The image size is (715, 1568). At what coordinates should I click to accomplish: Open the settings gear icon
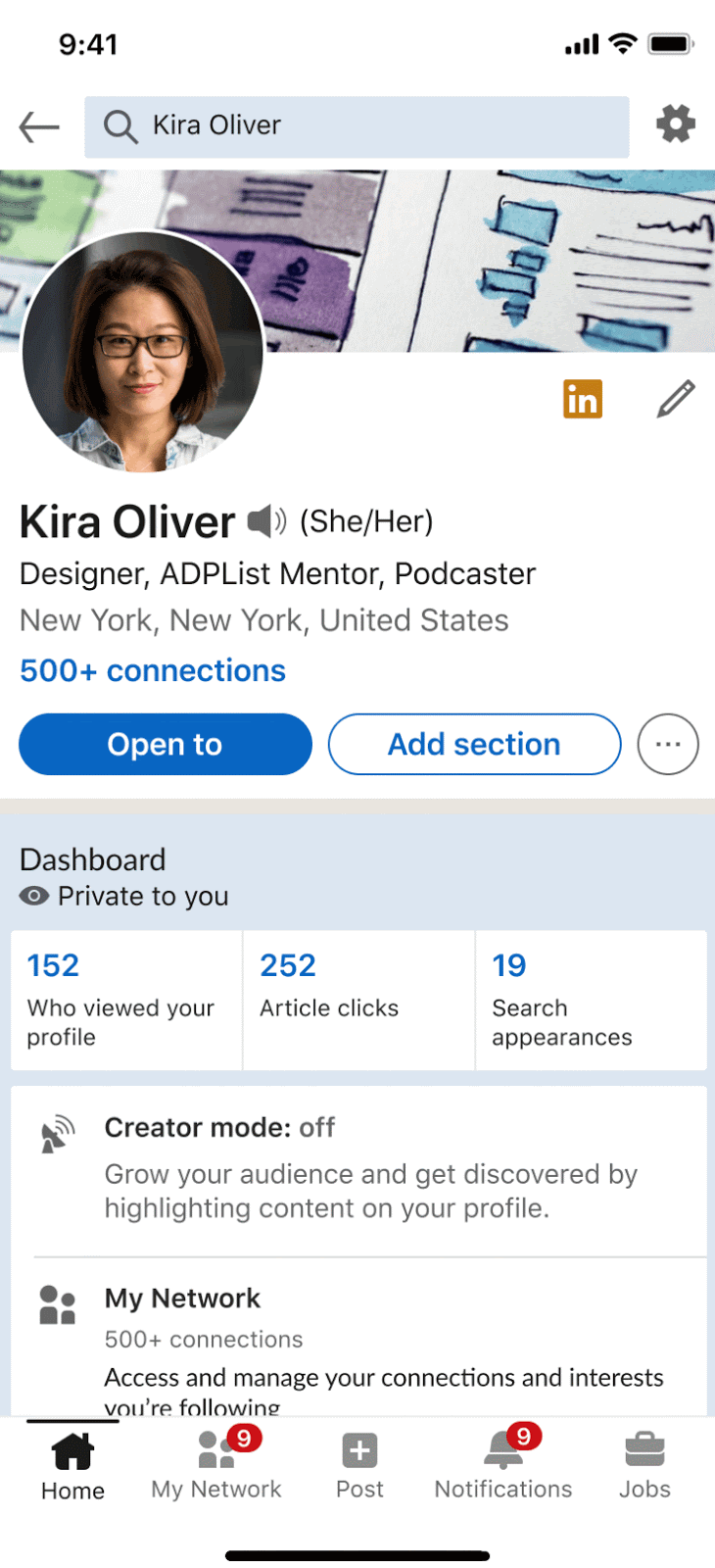click(676, 124)
